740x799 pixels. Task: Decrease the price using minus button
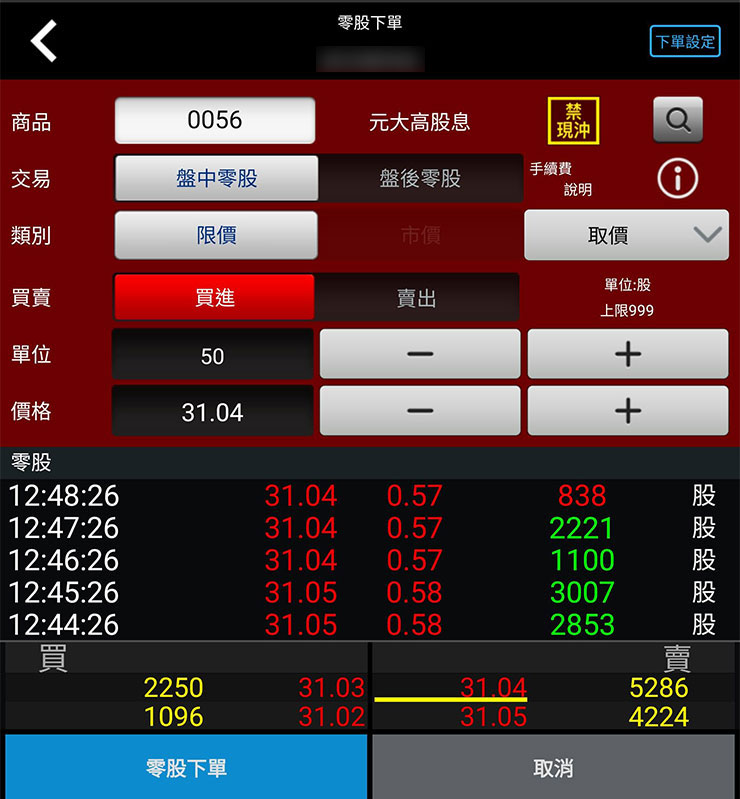pyautogui.click(x=420, y=410)
